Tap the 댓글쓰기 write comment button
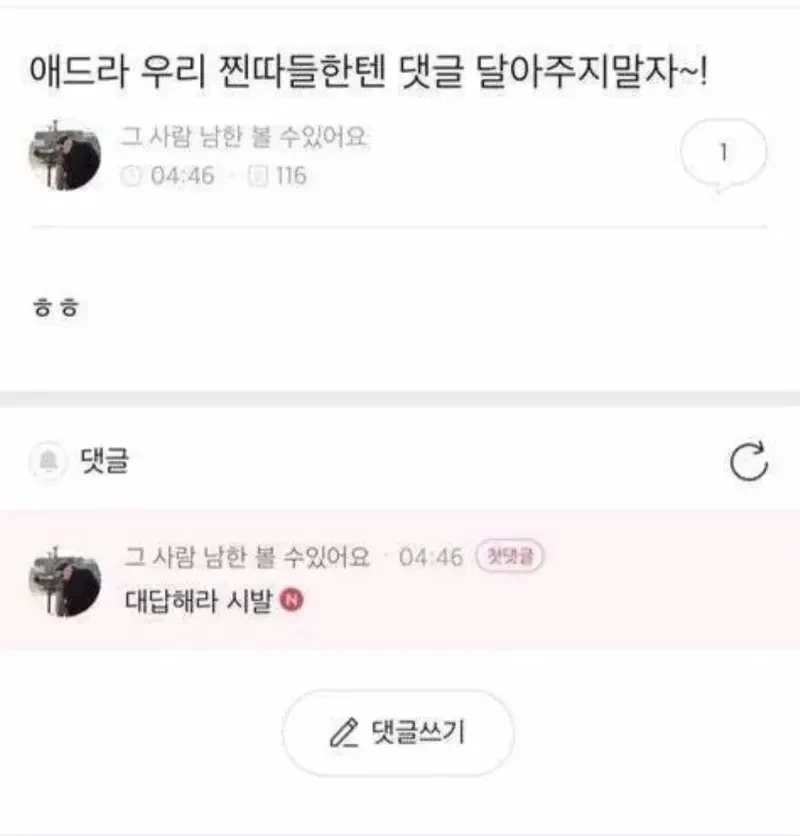Screen dimensions: 800x836 [x=398, y=733]
